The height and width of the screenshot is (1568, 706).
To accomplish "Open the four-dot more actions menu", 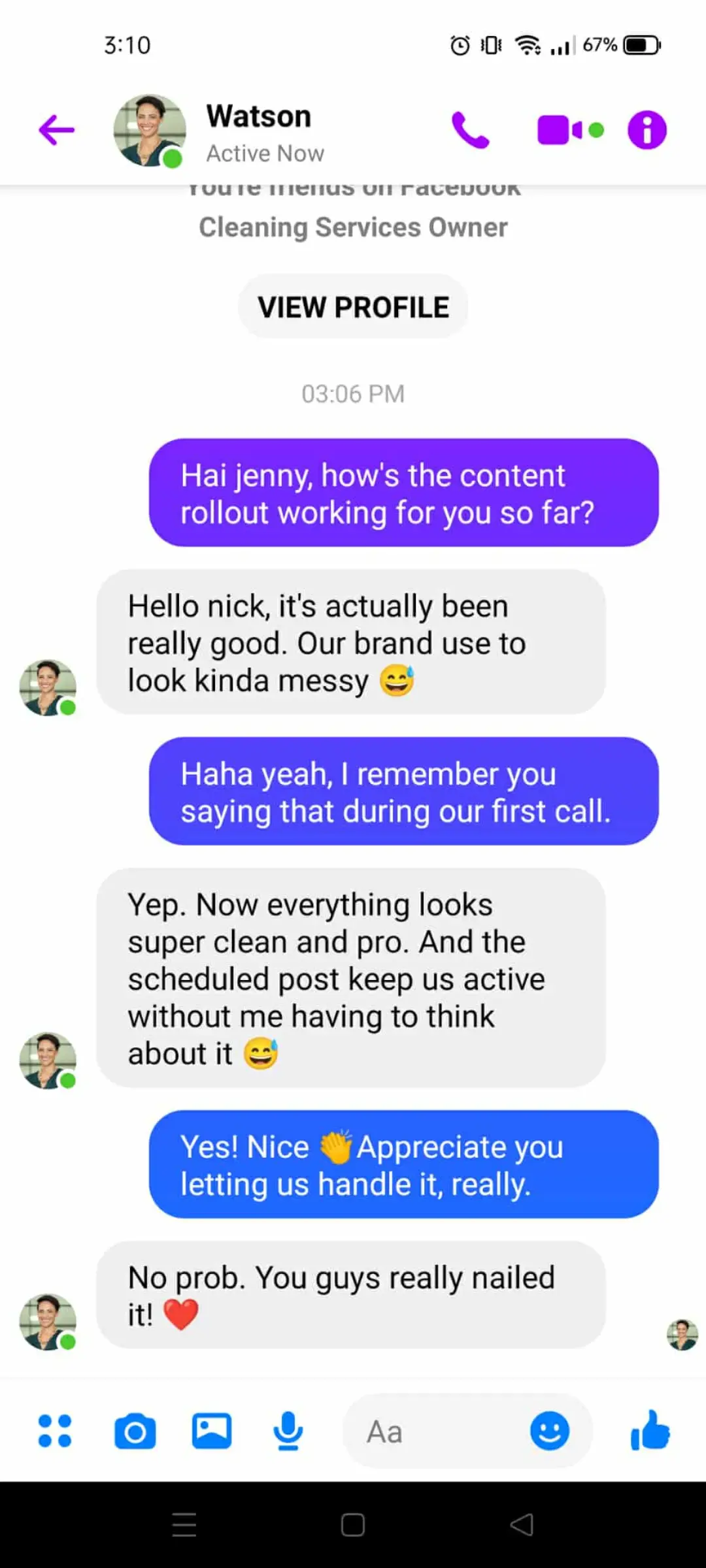I will tap(55, 1431).
